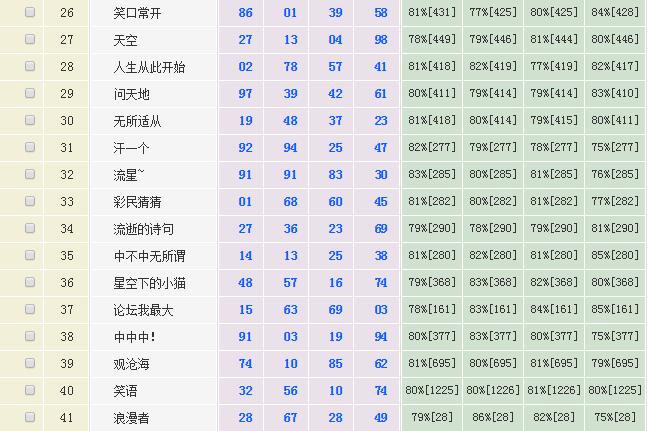Viewport: 648px width, 431px height.
Task: Tick the checkbox for 人生从此开始
Action: pos(30,66)
